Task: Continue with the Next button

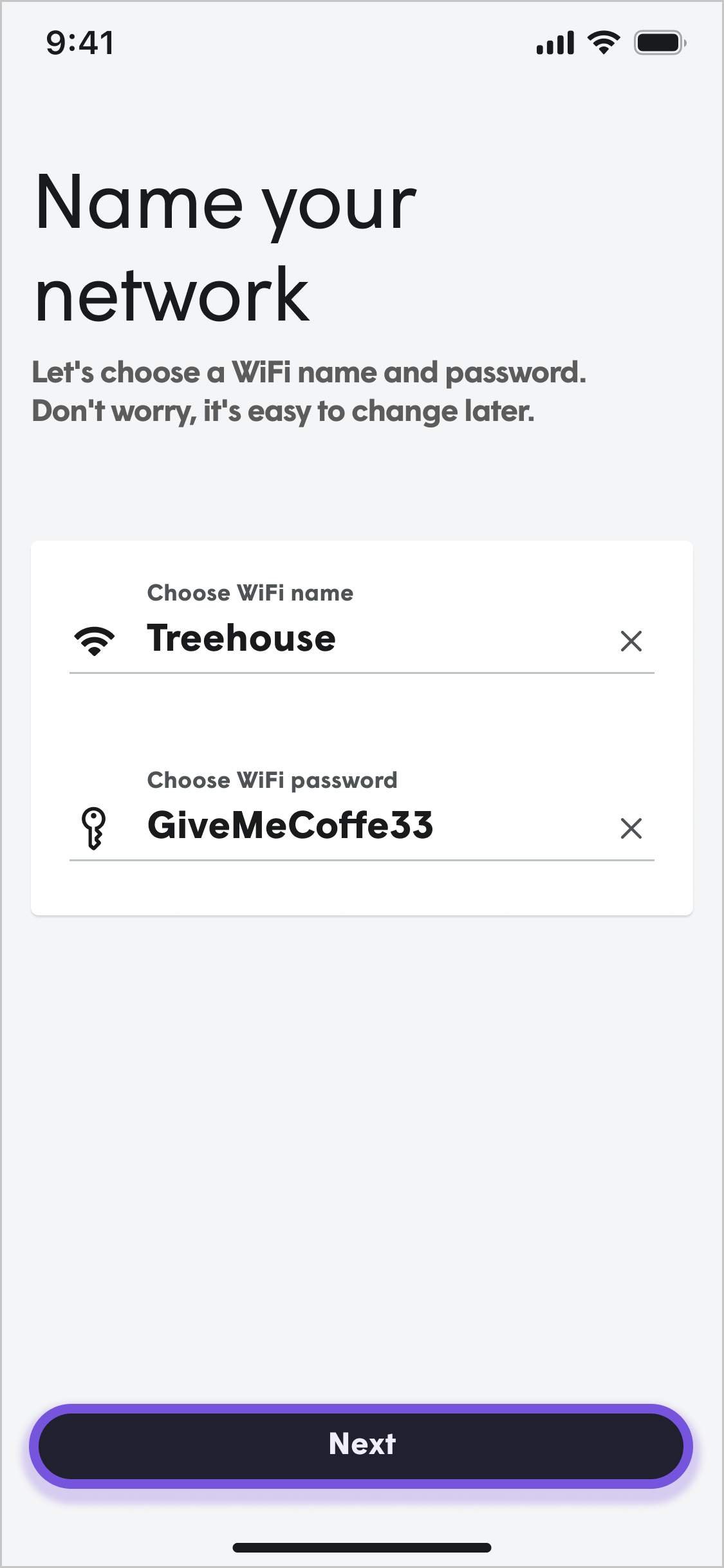Action: [361, 1445]
